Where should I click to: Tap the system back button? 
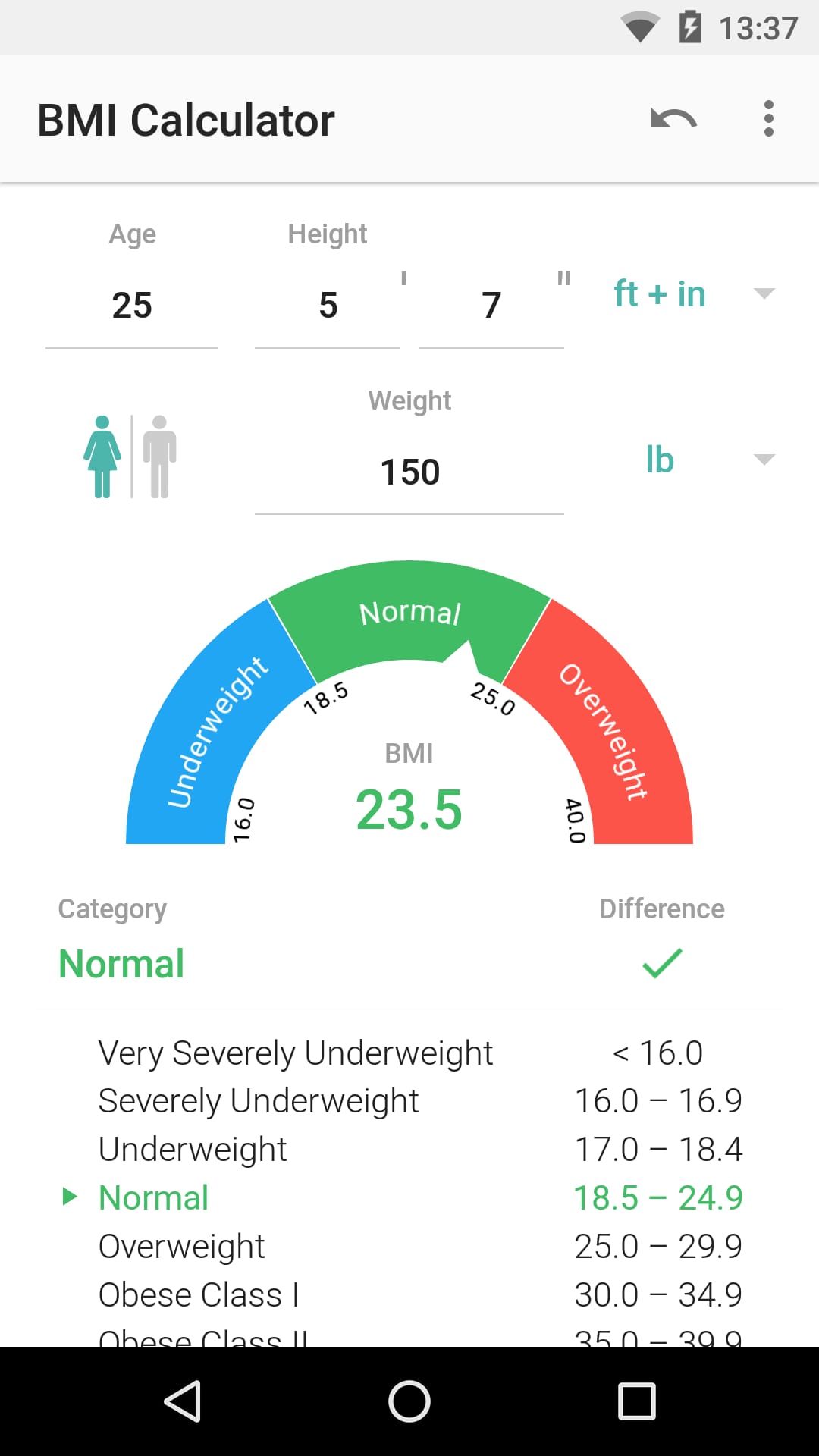tap(182, 1401)
